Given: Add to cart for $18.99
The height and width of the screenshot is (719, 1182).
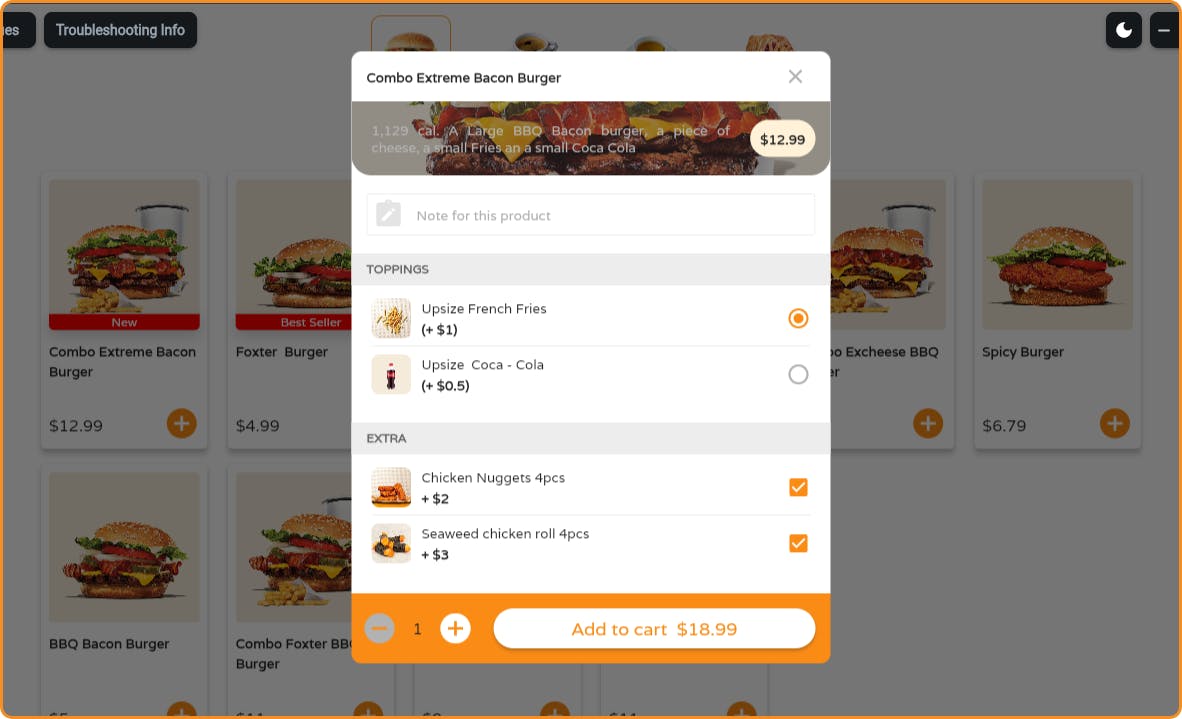Looking at the screenshot, I should (654, 629).
